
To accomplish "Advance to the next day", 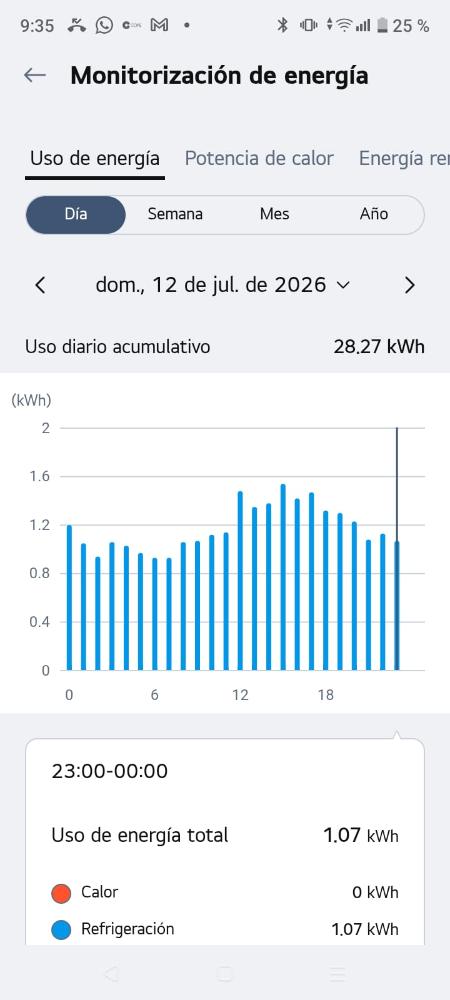I will click(410, 285).
